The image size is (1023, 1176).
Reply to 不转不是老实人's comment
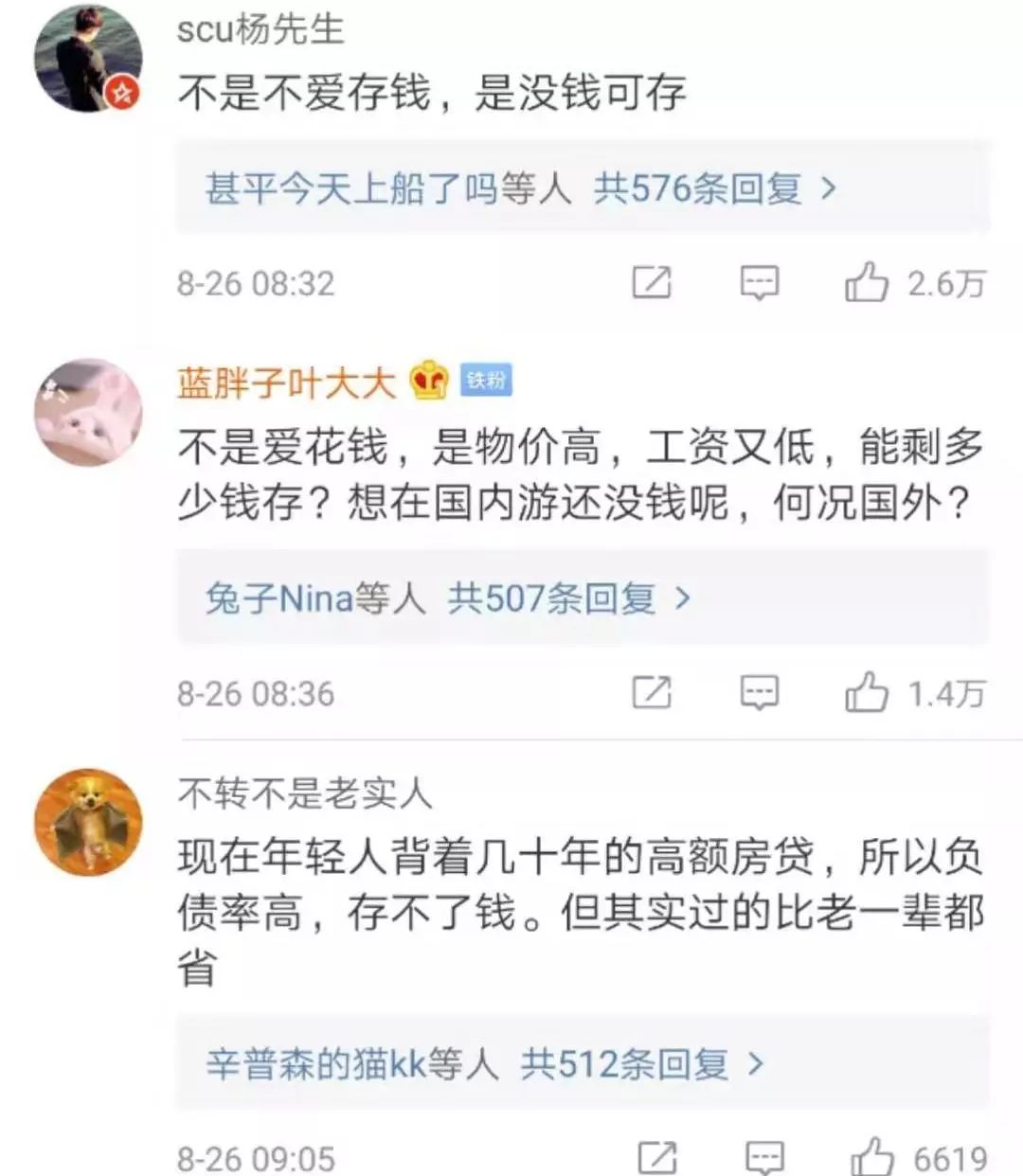[765, 1158]
